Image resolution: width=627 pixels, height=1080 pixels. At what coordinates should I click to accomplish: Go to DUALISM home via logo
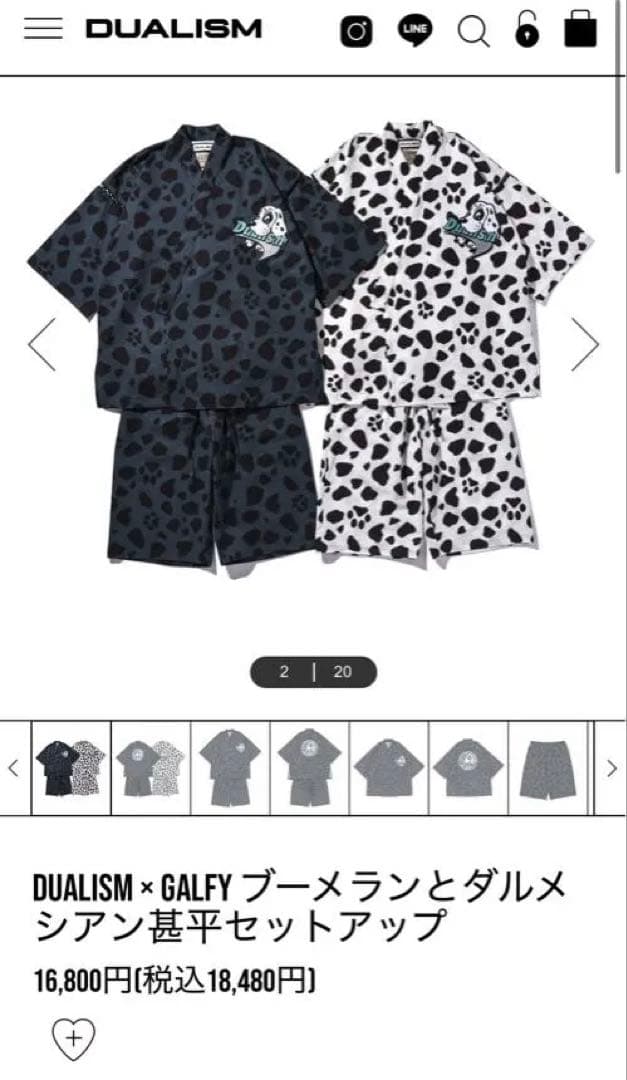tap(174, 29)
